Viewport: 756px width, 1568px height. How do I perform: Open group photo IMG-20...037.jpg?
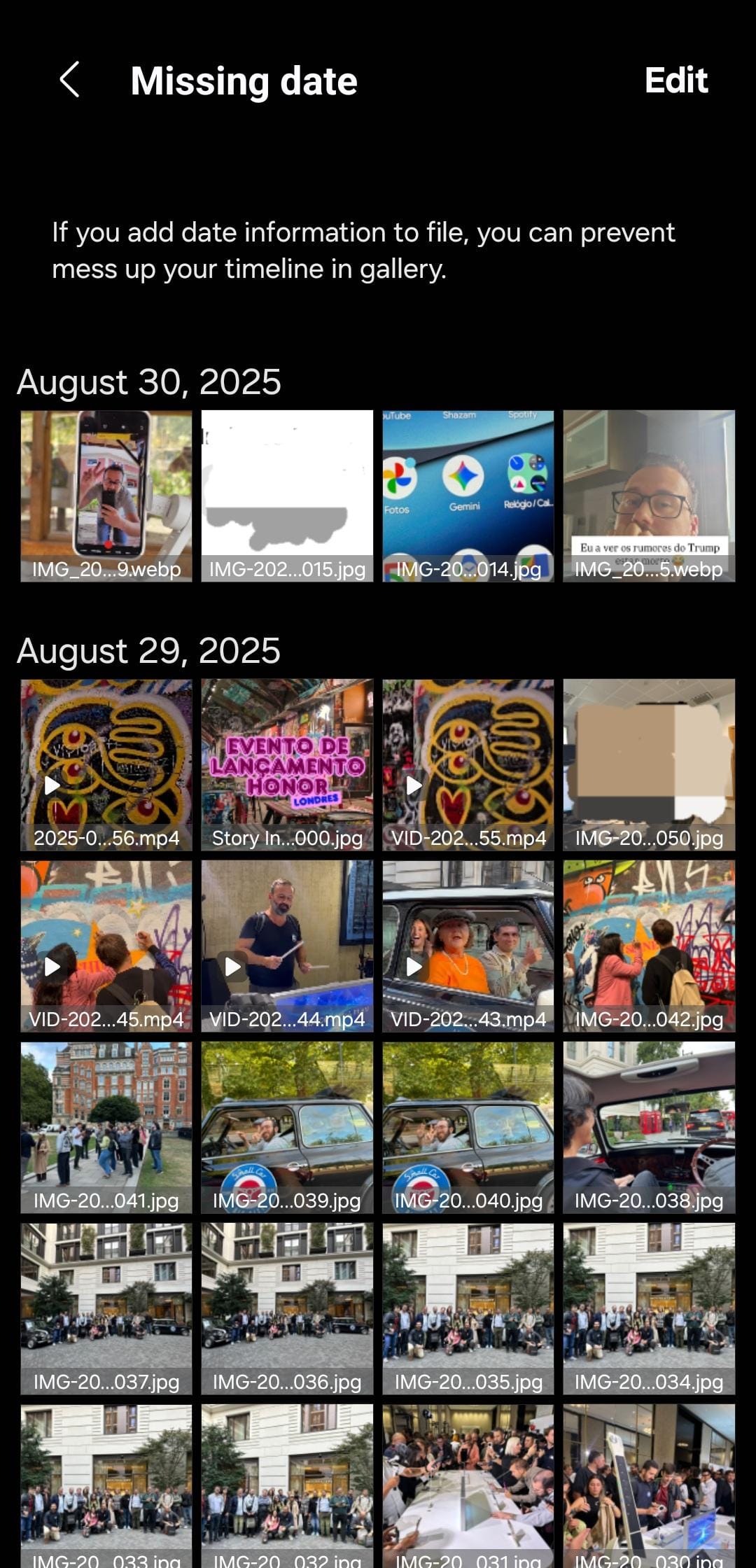coord(106,1308)
